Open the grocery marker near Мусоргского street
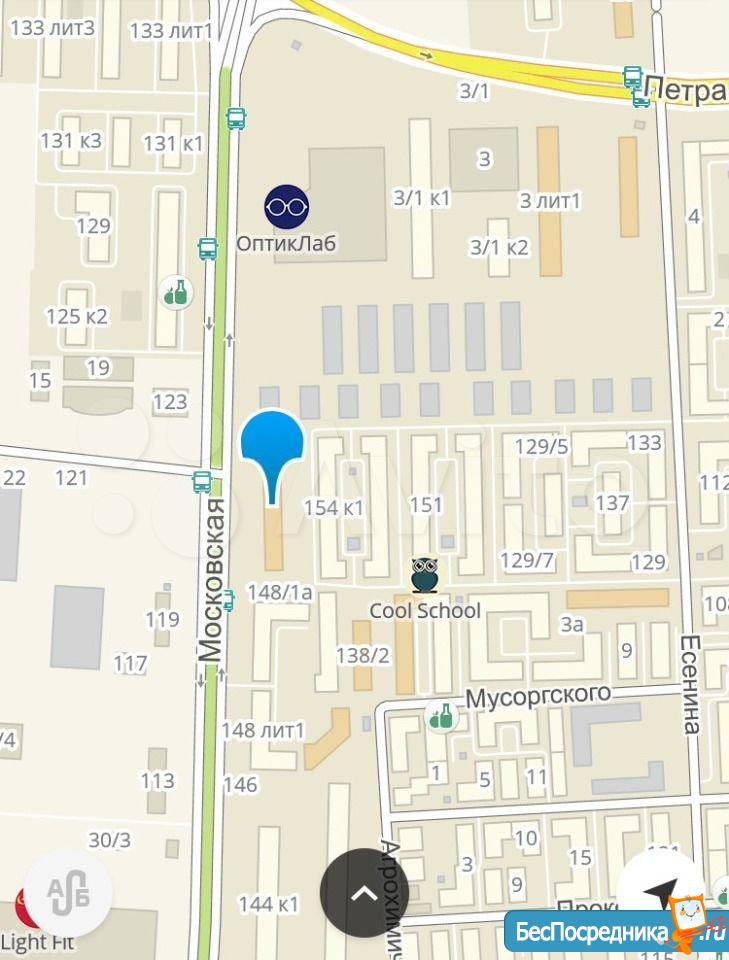 coord(441,715)
